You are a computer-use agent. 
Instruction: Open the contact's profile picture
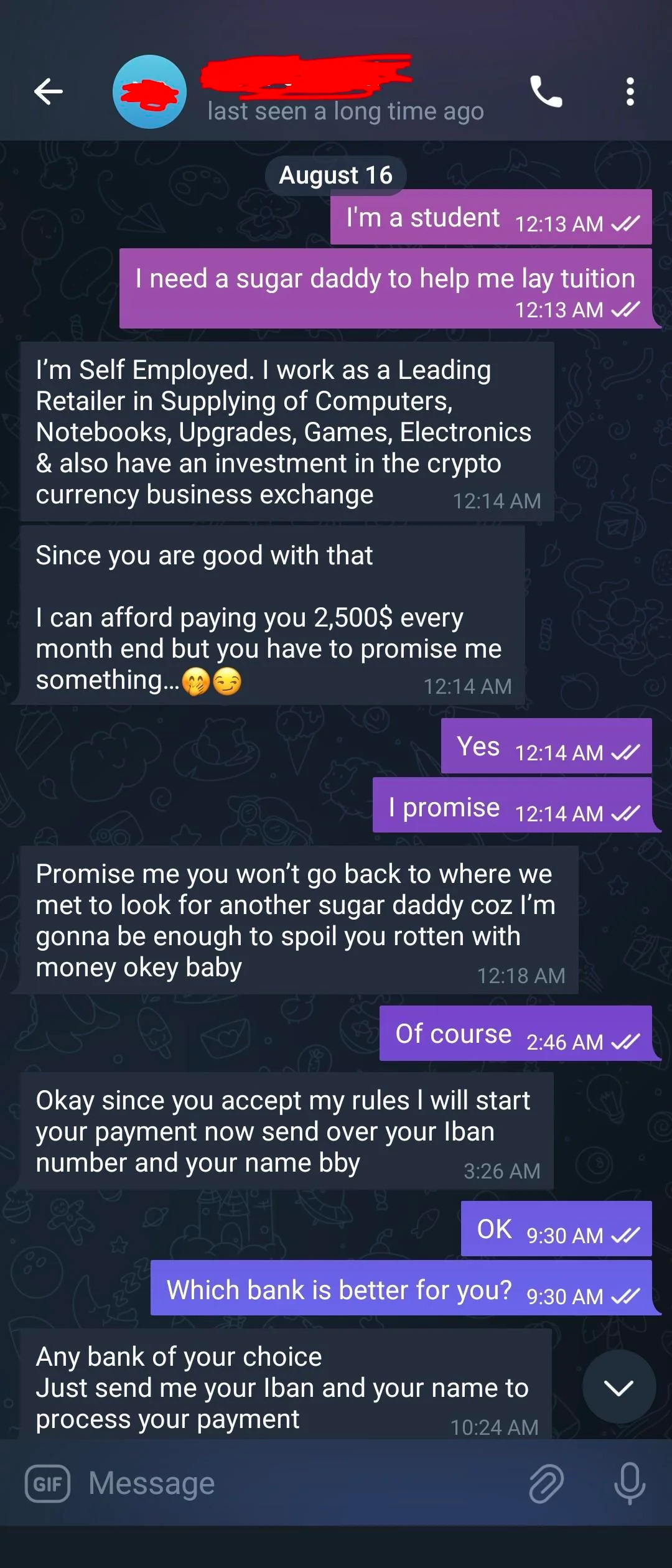(x=149, y=92)
